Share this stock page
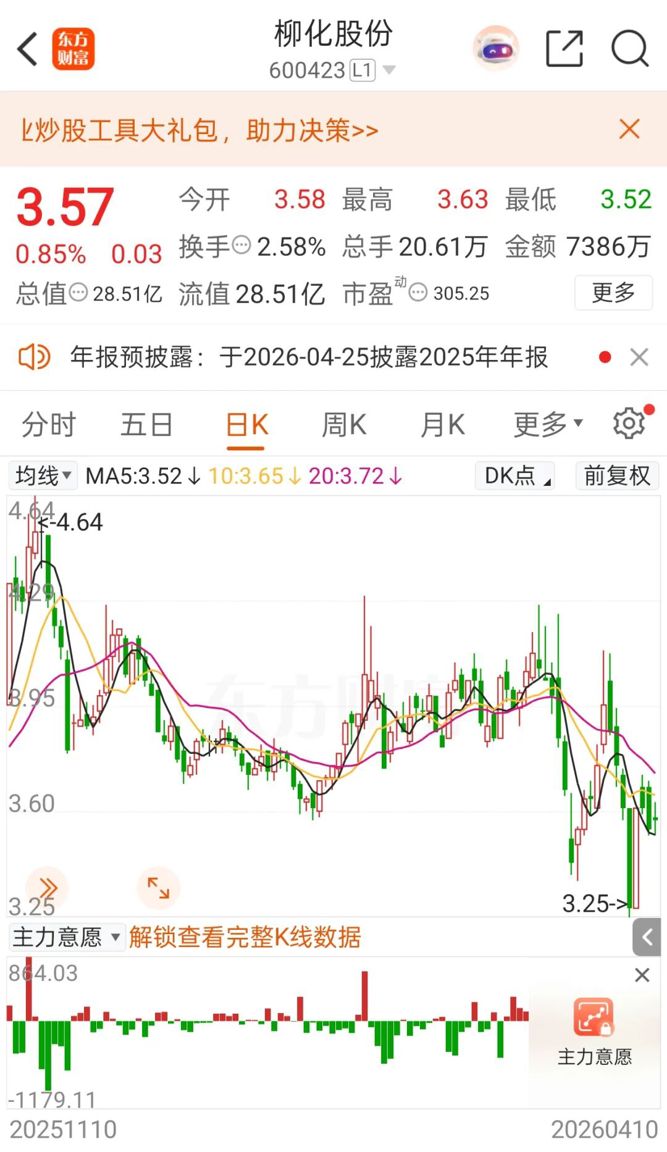Screen dimensions: 667x1152 point(564,48)
